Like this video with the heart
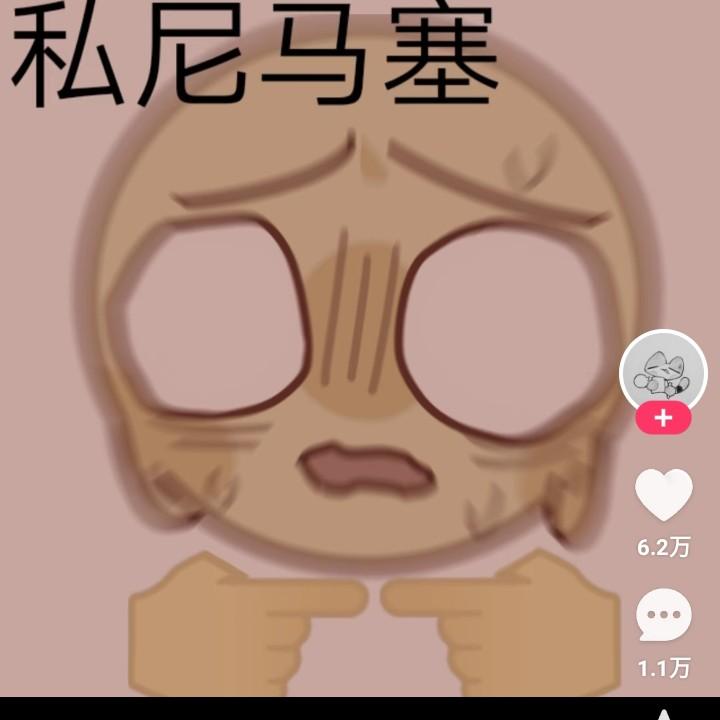This screenshot has height=720, width=720. pos(664,494)
